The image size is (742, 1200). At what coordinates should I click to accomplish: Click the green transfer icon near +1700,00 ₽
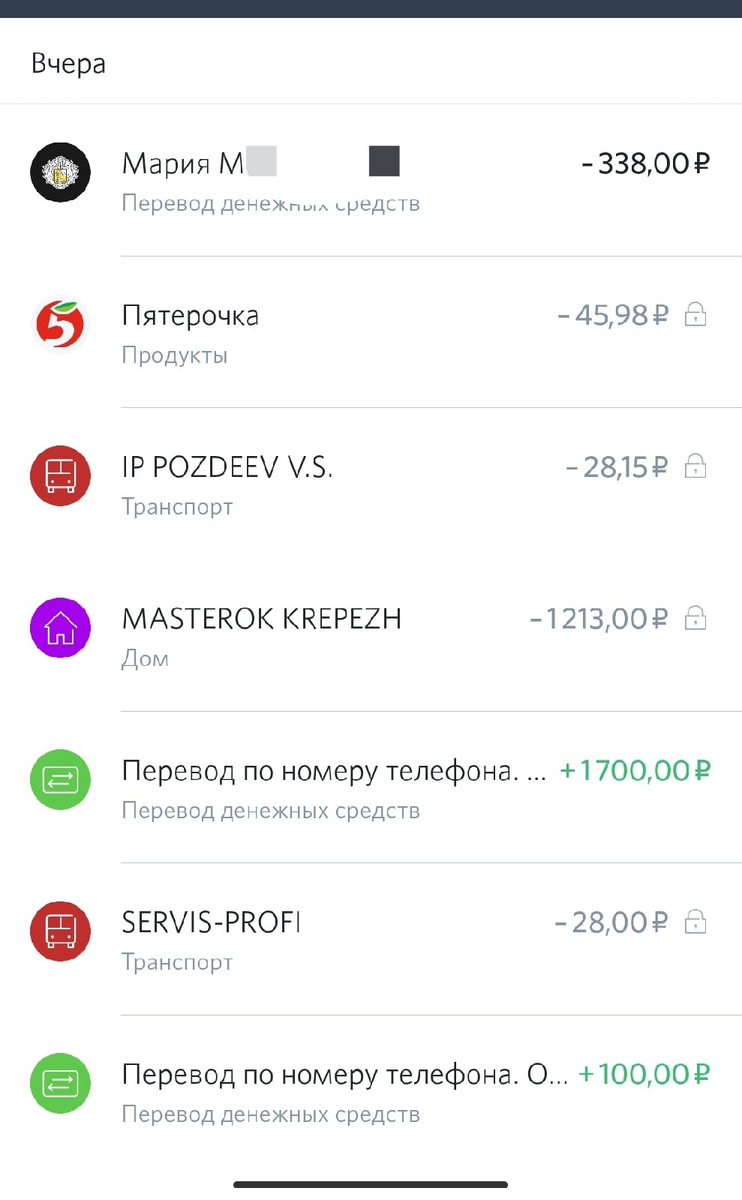tap(60, 780)
